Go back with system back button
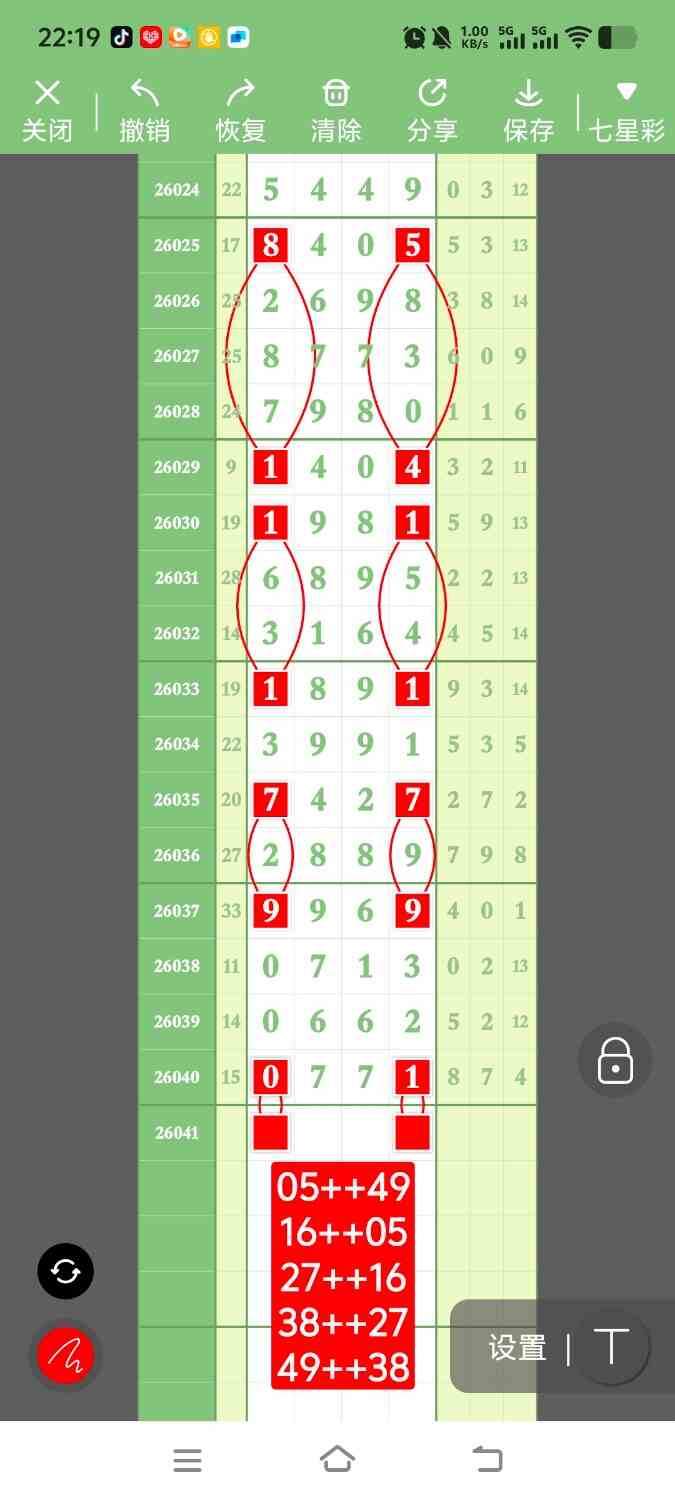The height and width of the screenshot is (1500, 675). [x=488, y=1460]
